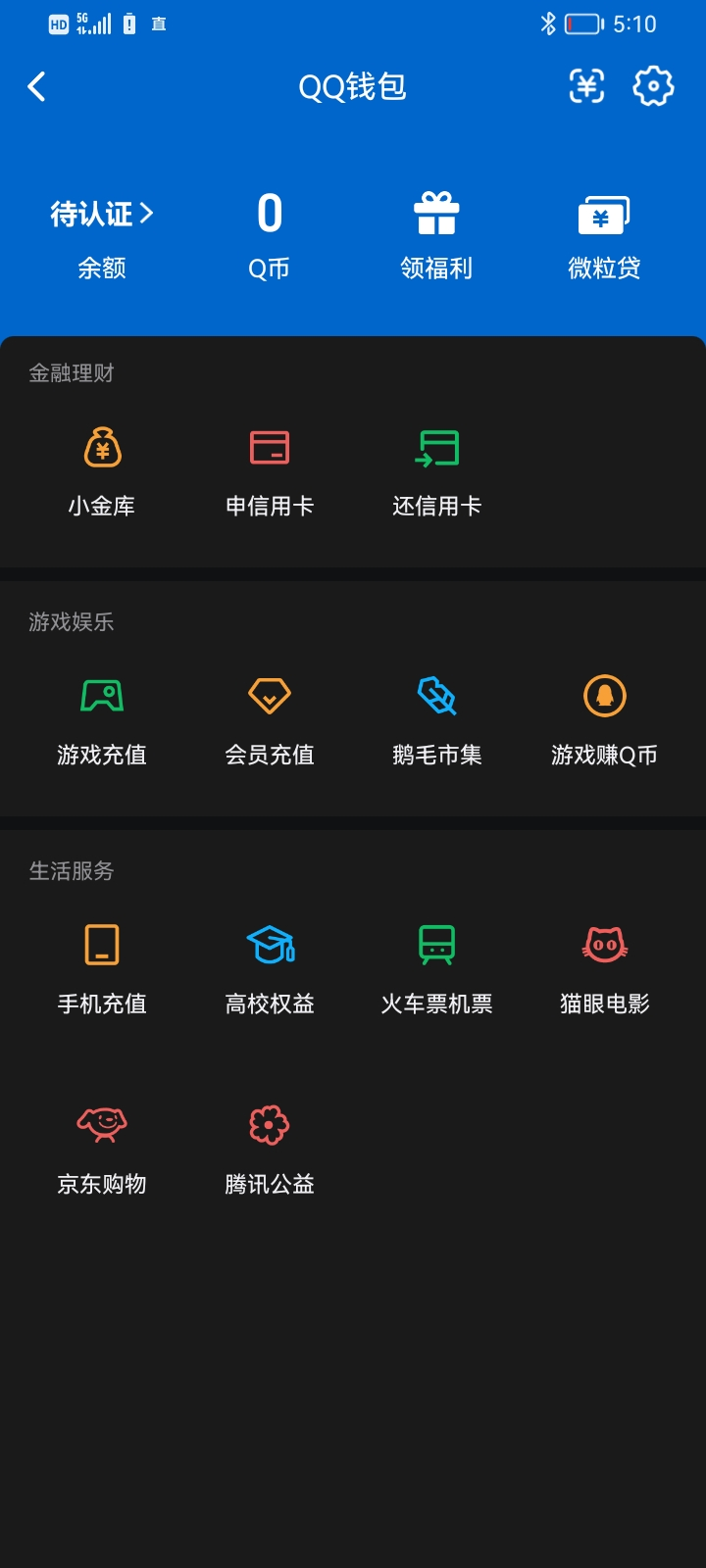Select the 京东购物 shopping icon
Viewport: 706px width, 1568px height.
(x=102, y=1124)
